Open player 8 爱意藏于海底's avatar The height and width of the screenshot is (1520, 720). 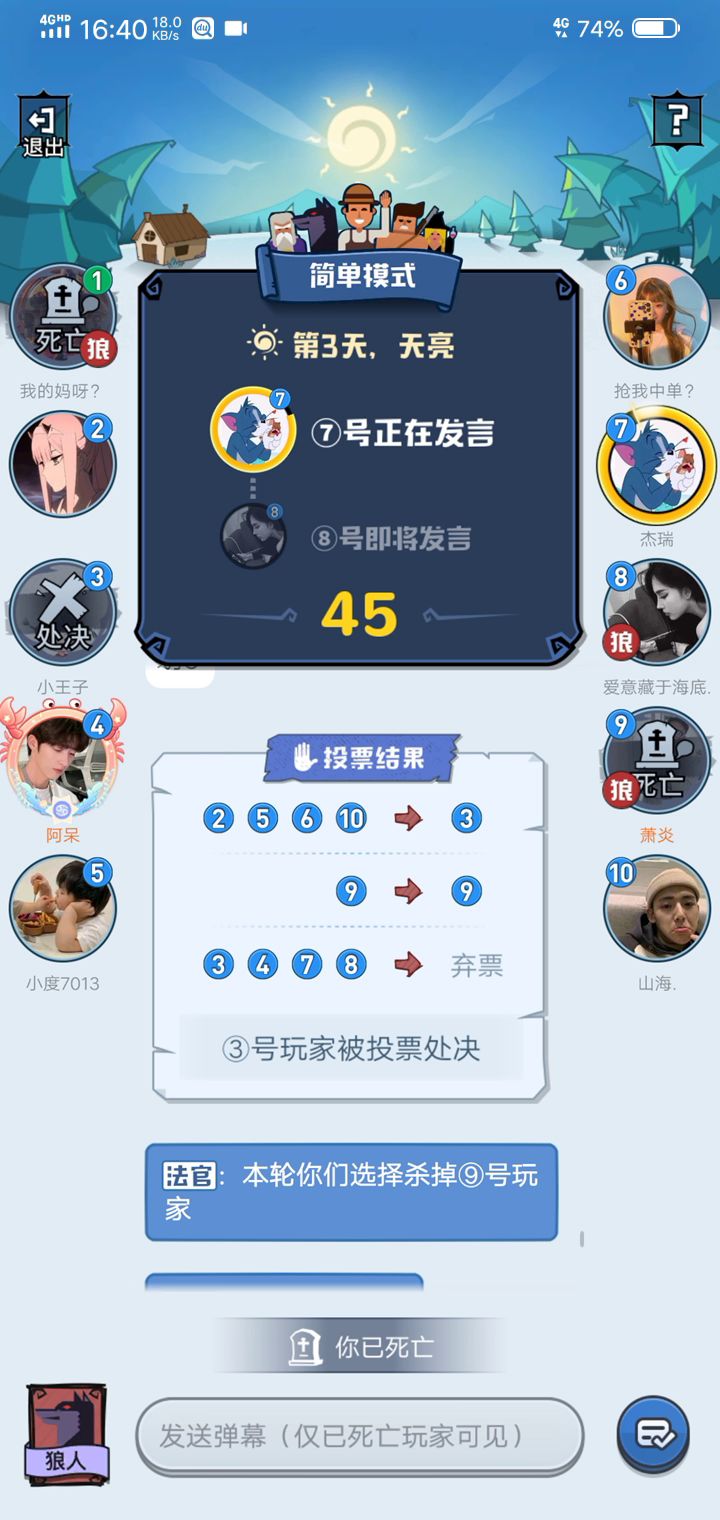tap(657, 612)
